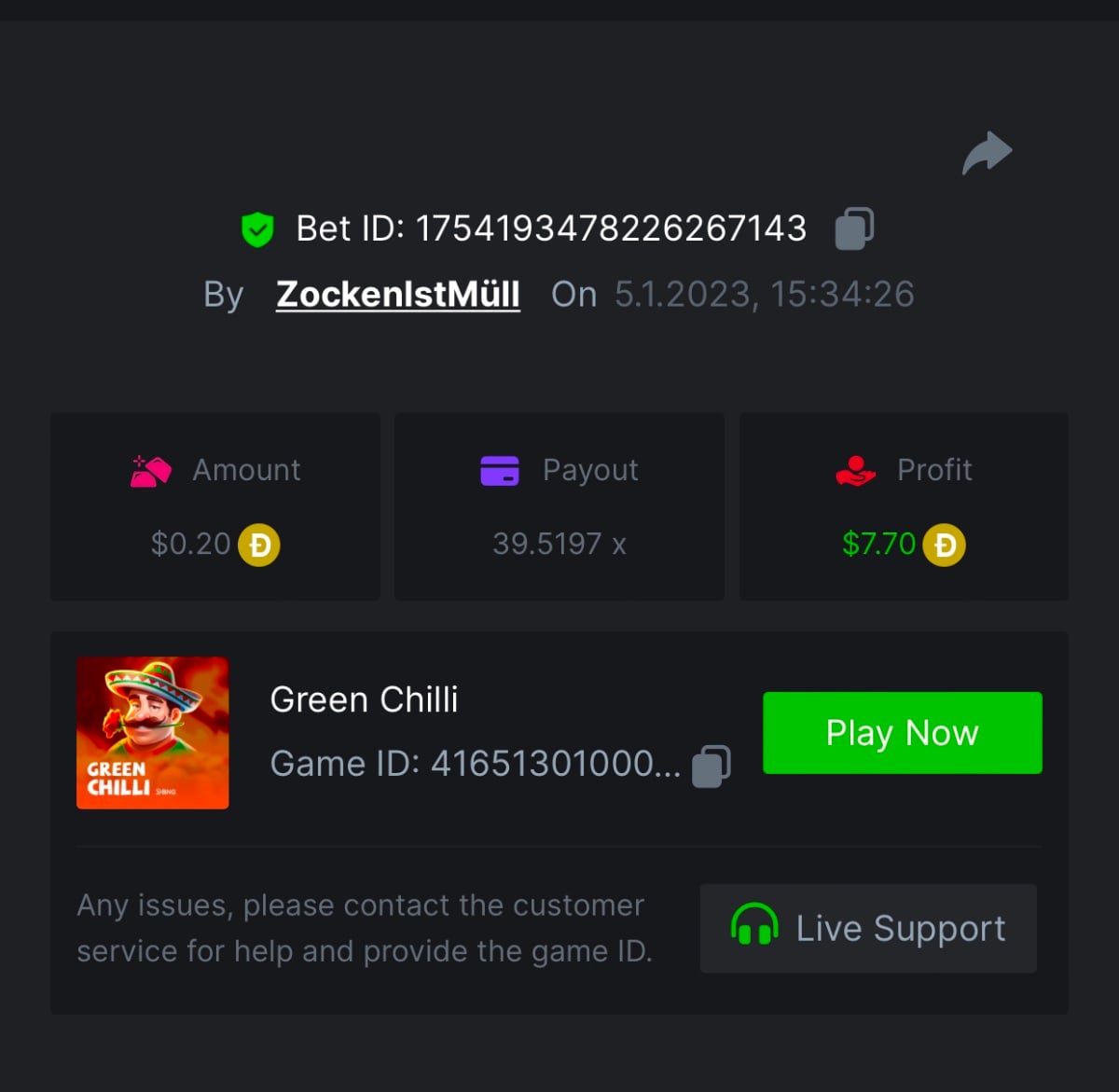Contact Live Support
Image resolution: width=1119 pixels, height=1092 pixels.
pos(868,929)
